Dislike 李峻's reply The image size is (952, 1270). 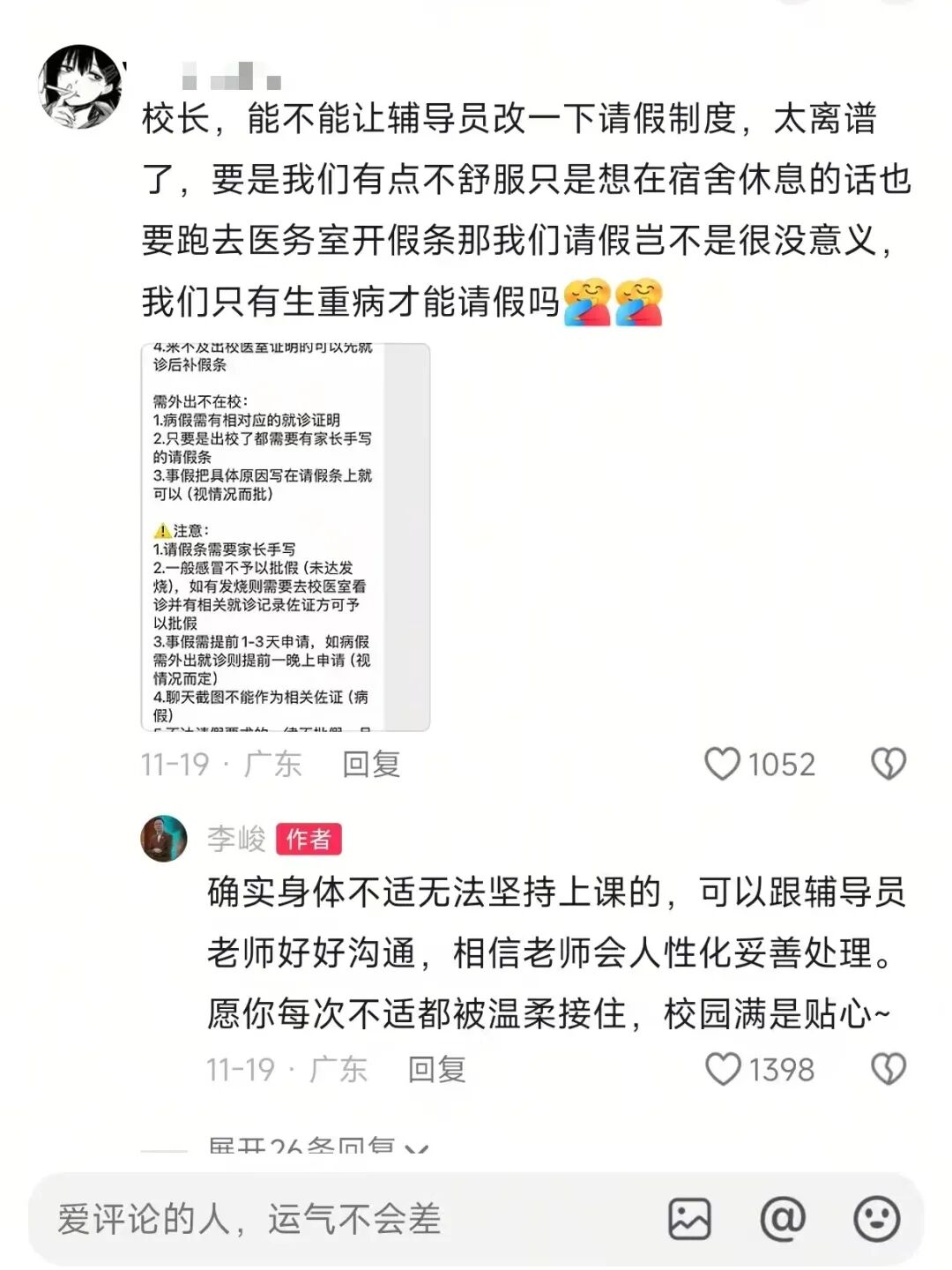point(888,1069)
